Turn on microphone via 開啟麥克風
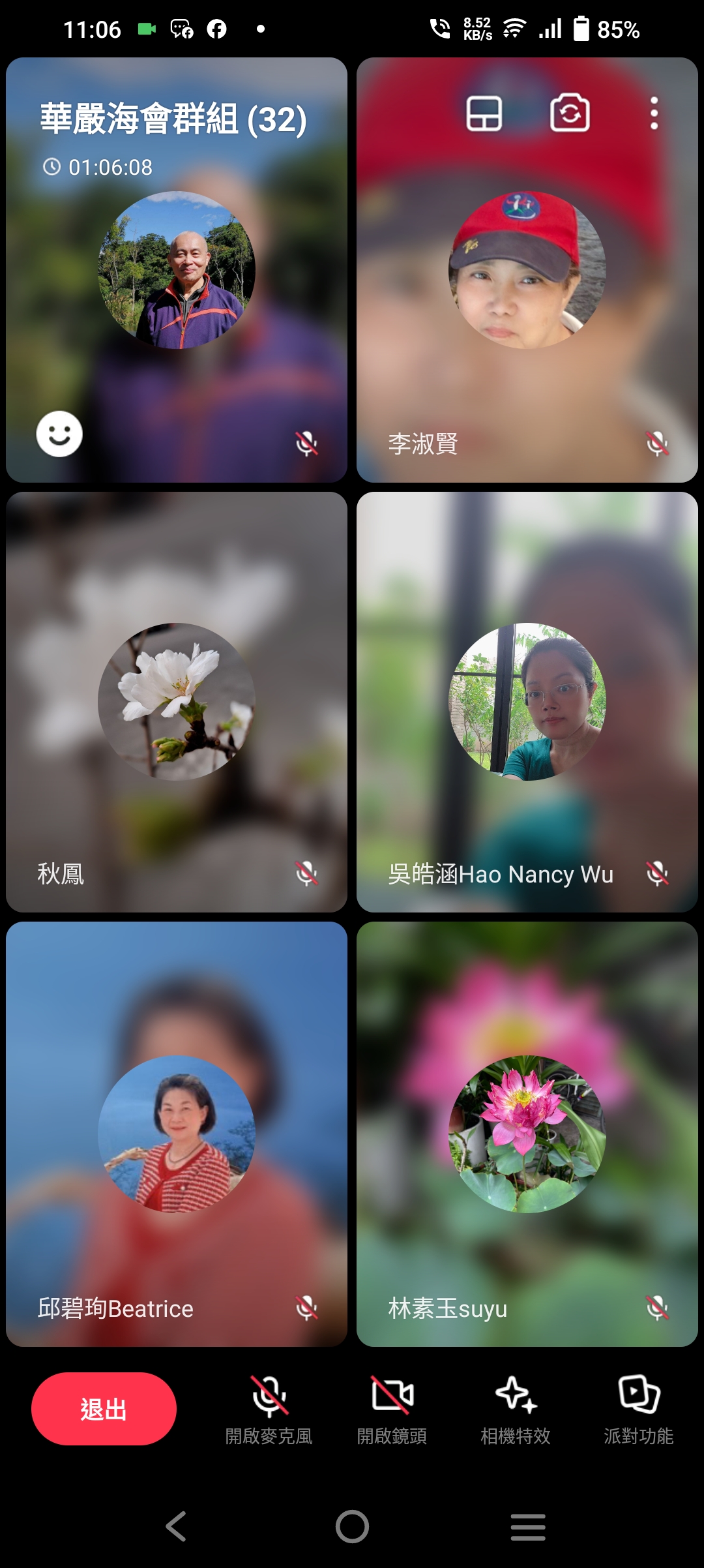 pos(269,1409)
